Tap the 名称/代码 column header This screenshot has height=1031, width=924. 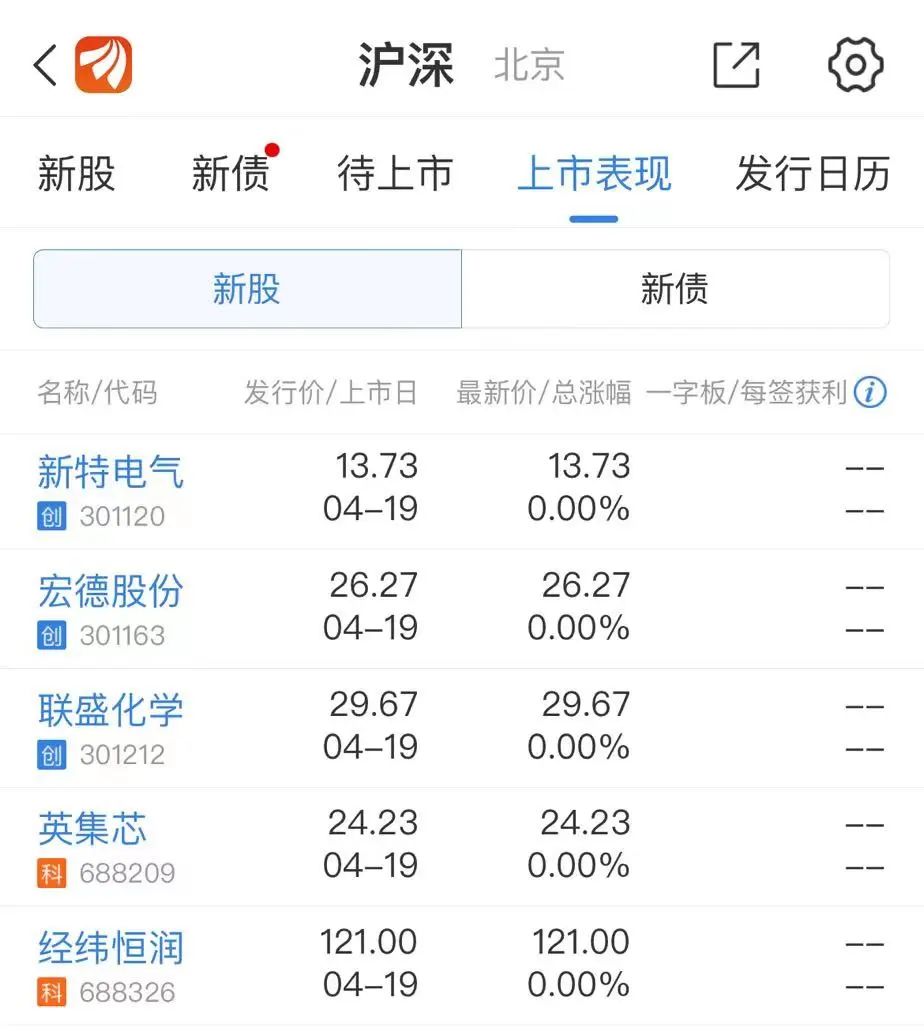(x=97, y=393)
